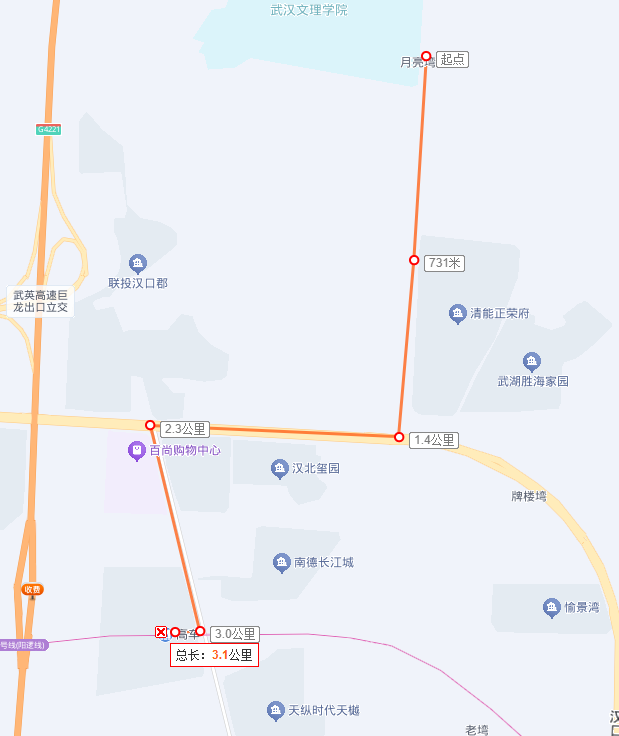Tap the 南德长江城 marker
This screenshot has width=619, height=736.
coord(282,563)
